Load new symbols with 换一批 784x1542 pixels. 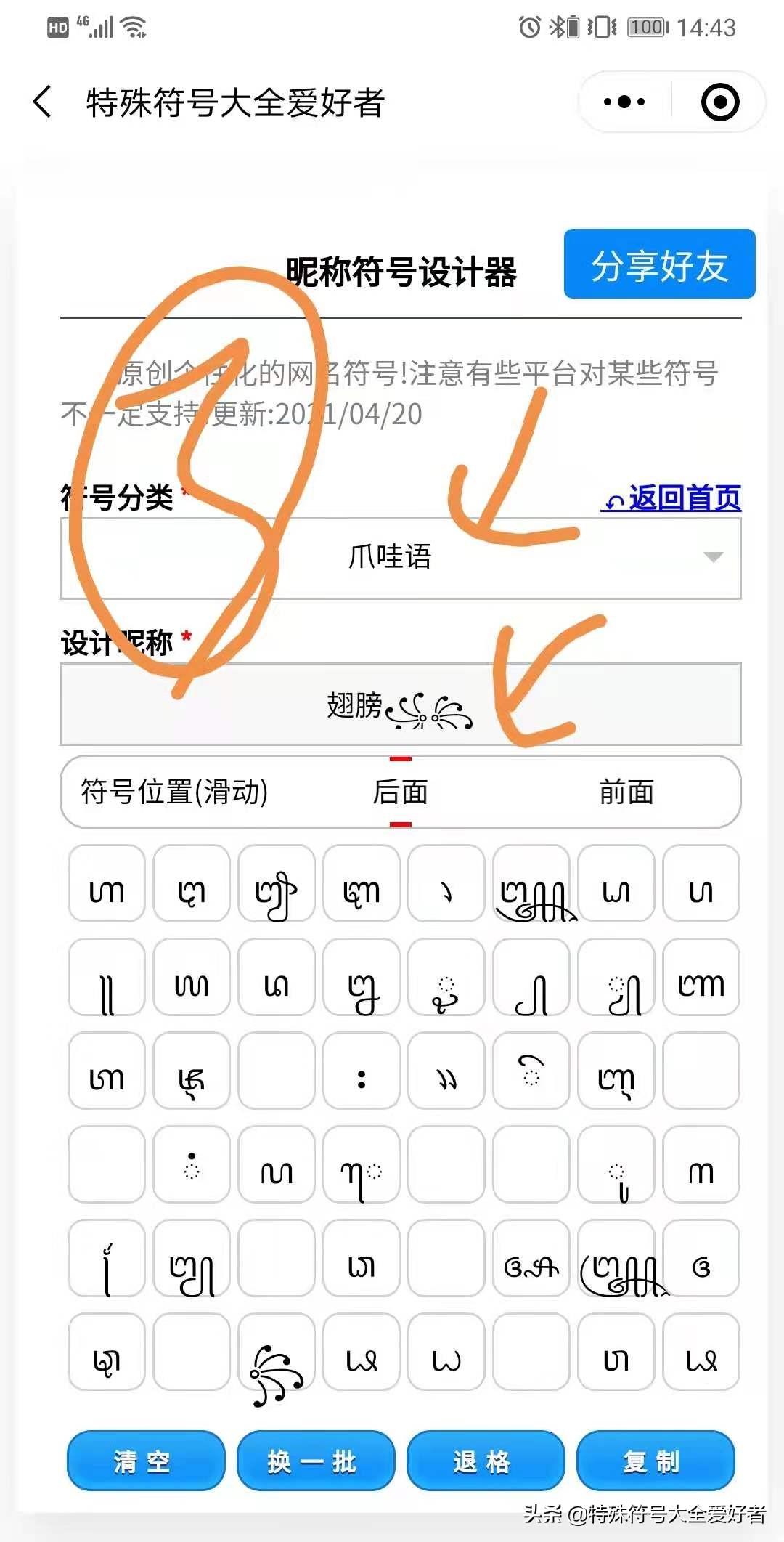point(316,1460)
